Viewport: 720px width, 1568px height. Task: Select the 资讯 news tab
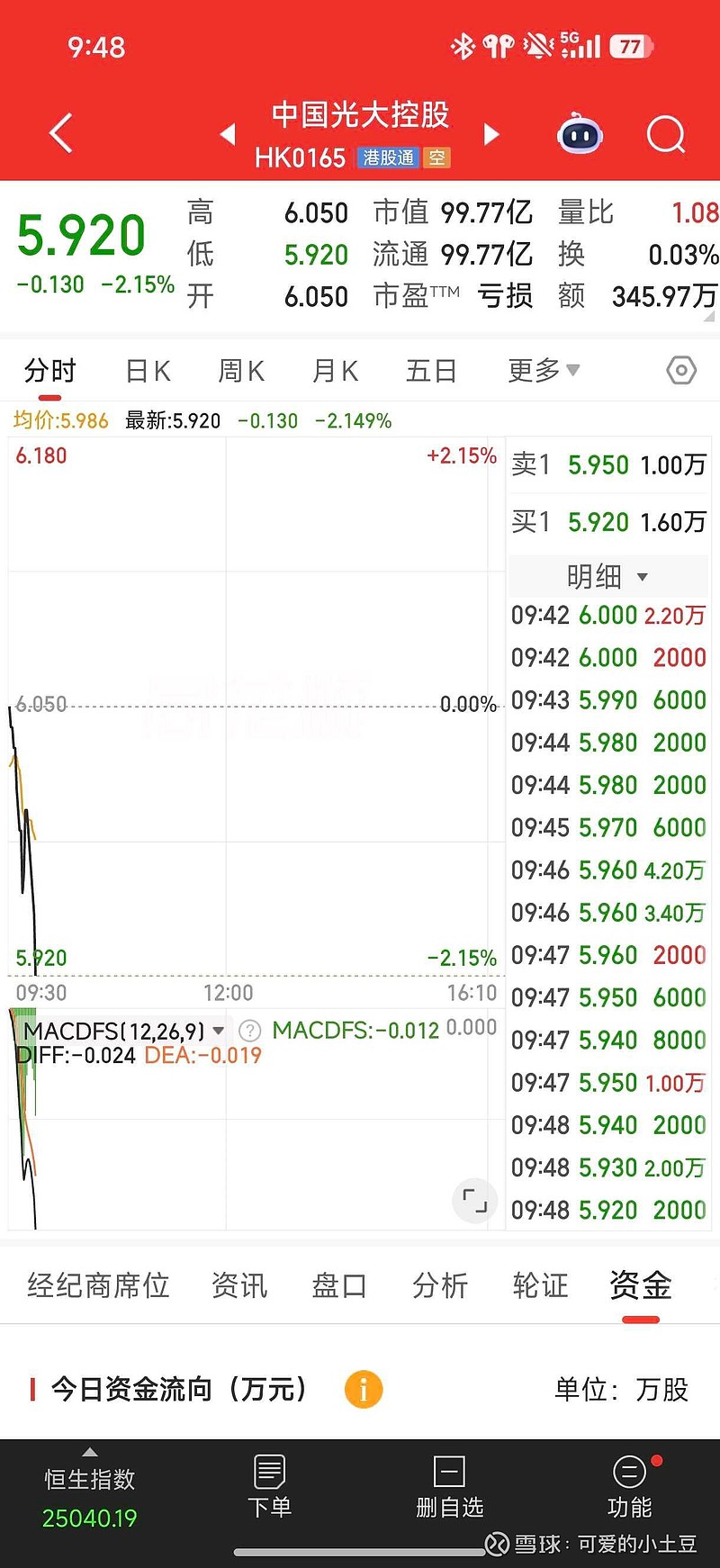coord(238,1286)
